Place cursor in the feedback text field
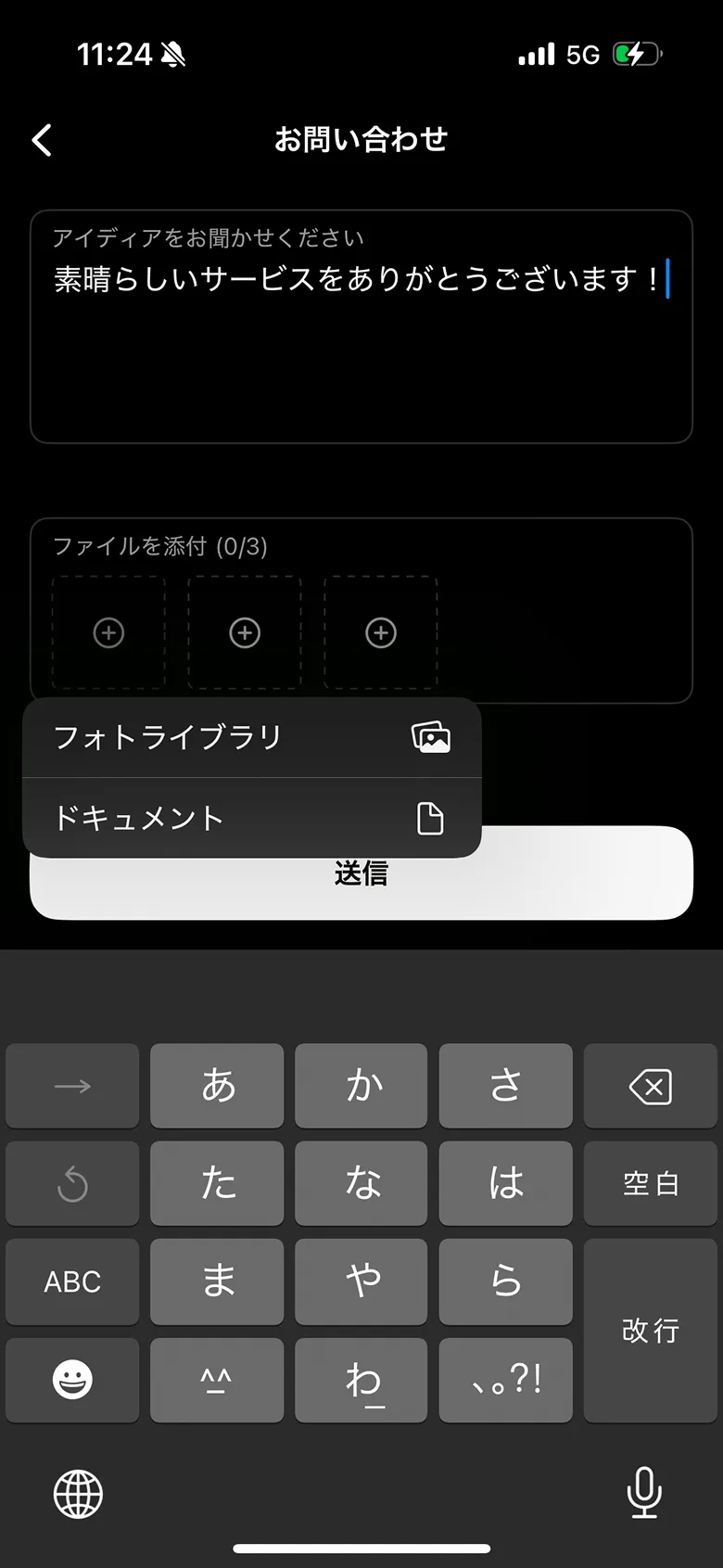The height and width of the screenshot is (1568, 723). pyautogui.click(x=361, y=325)
